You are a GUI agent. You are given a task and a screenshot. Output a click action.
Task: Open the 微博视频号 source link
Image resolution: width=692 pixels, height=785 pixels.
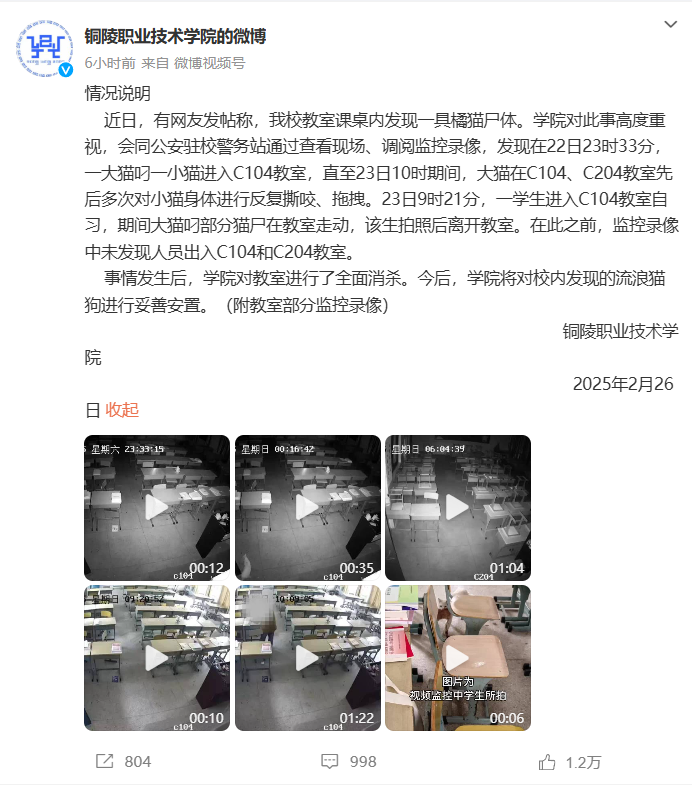coord(208,63)
